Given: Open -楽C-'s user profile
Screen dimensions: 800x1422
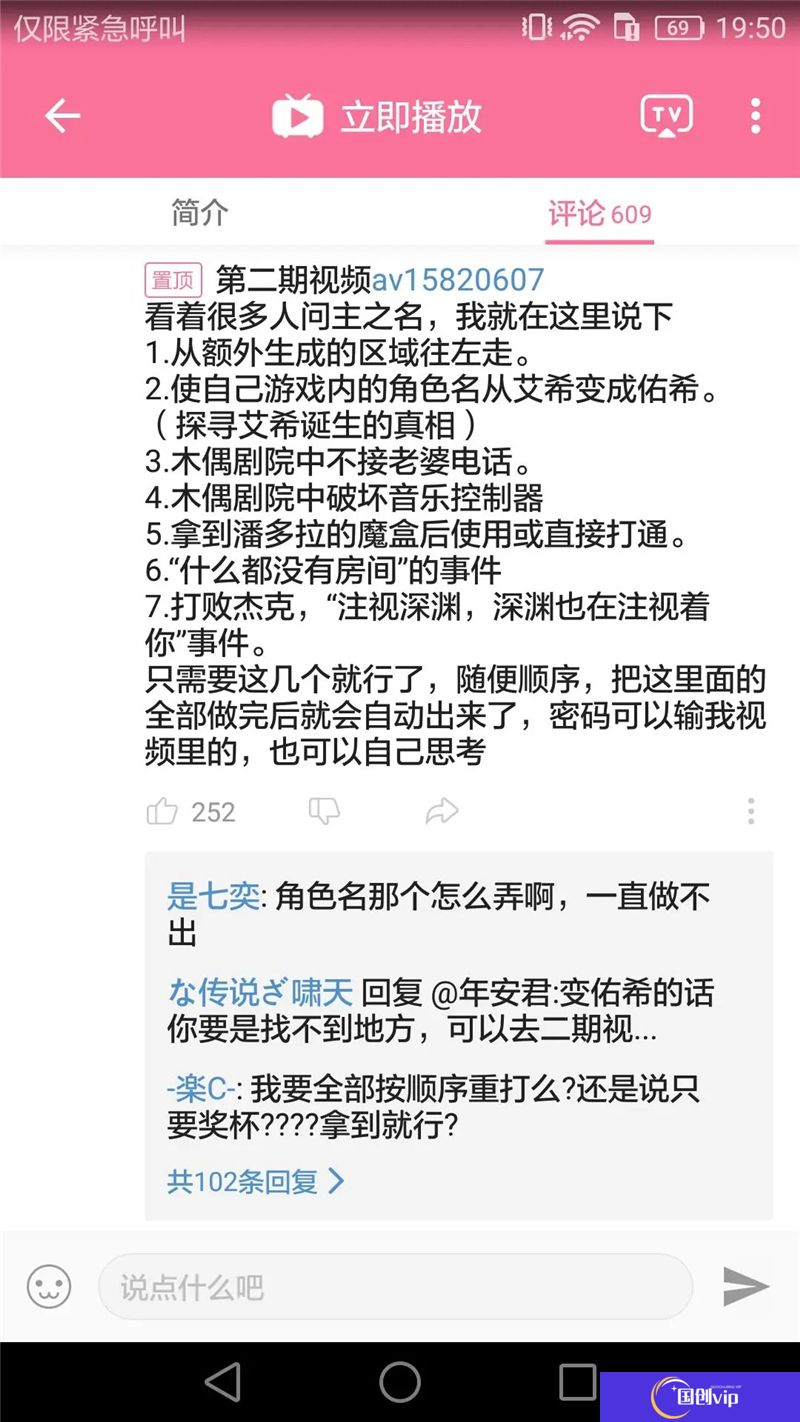Looking at the screenshot, I should (204, 1088).
